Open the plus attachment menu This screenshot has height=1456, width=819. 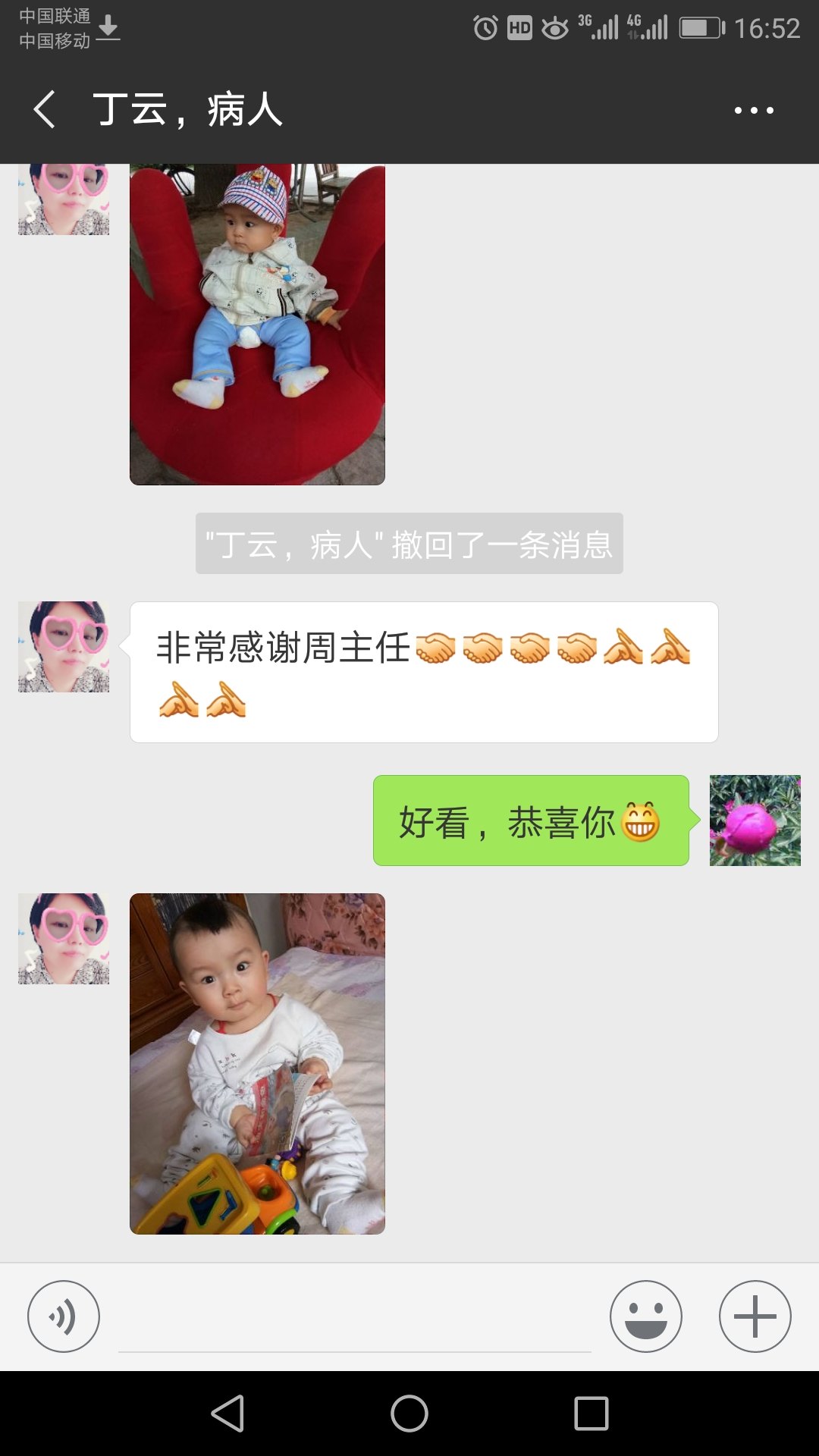(755, 1316)
